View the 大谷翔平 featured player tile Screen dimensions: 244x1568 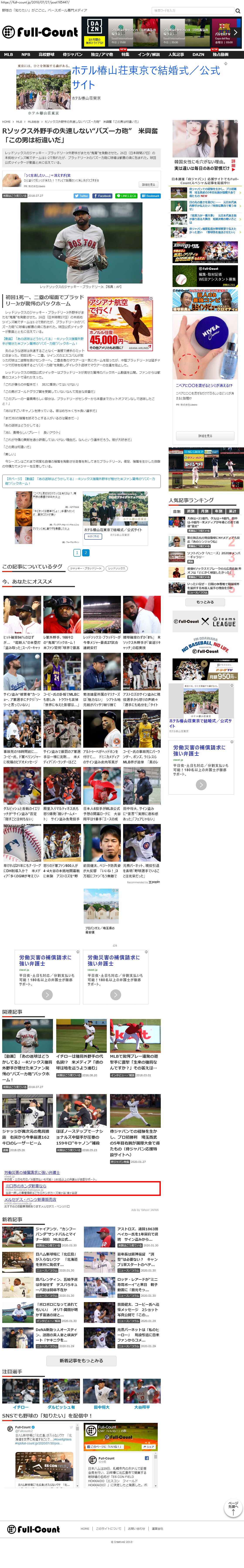[142, 1407]
